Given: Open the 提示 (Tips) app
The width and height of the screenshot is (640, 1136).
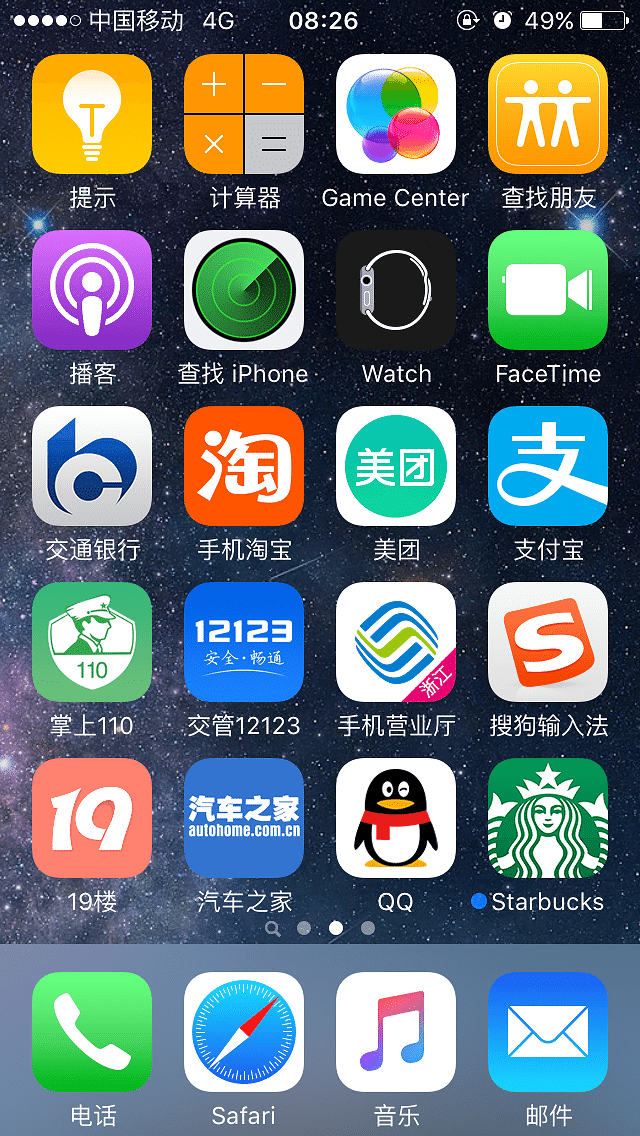Looking at the screenshot, I should pyautogui.click(x=92, y=114).
